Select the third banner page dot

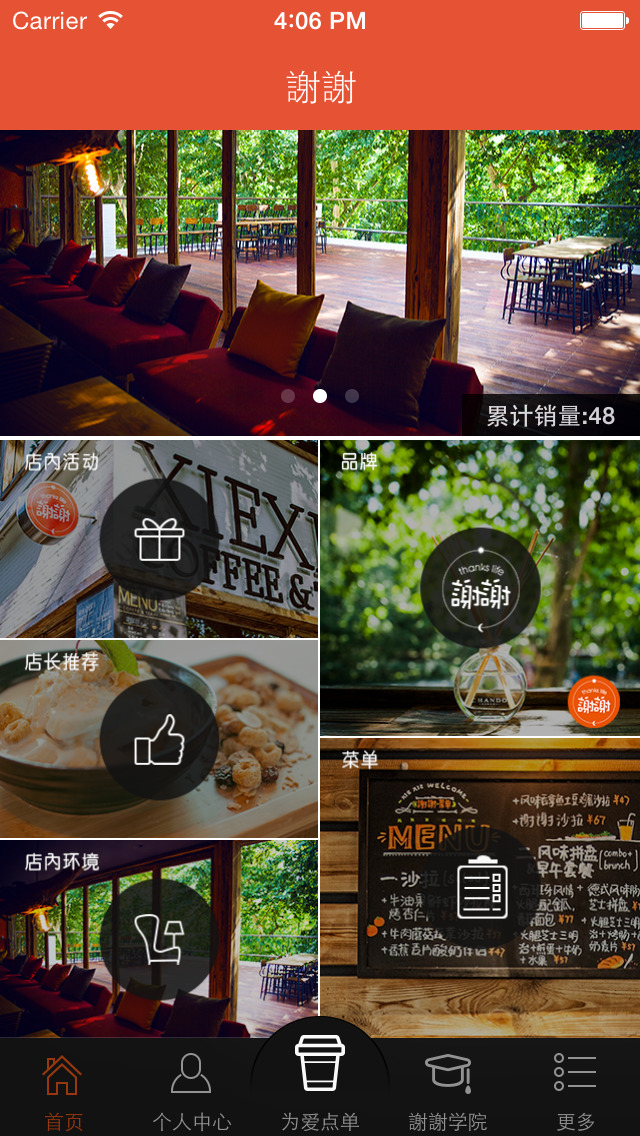click(352, 396)
